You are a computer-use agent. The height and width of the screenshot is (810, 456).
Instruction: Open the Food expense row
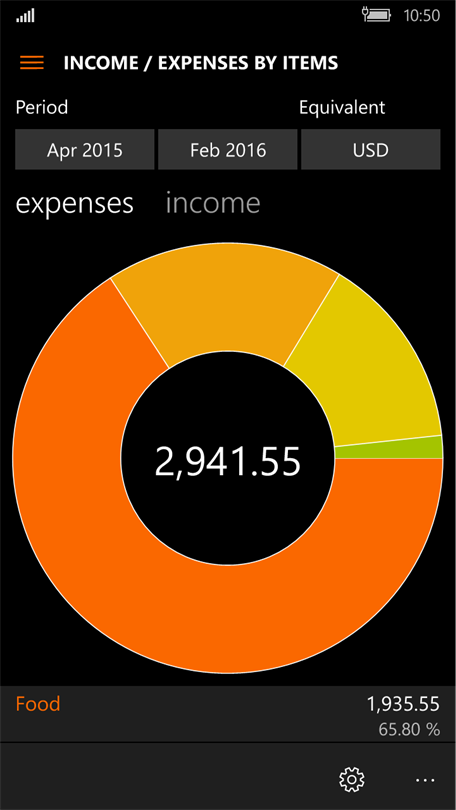(x=228, y=714)
